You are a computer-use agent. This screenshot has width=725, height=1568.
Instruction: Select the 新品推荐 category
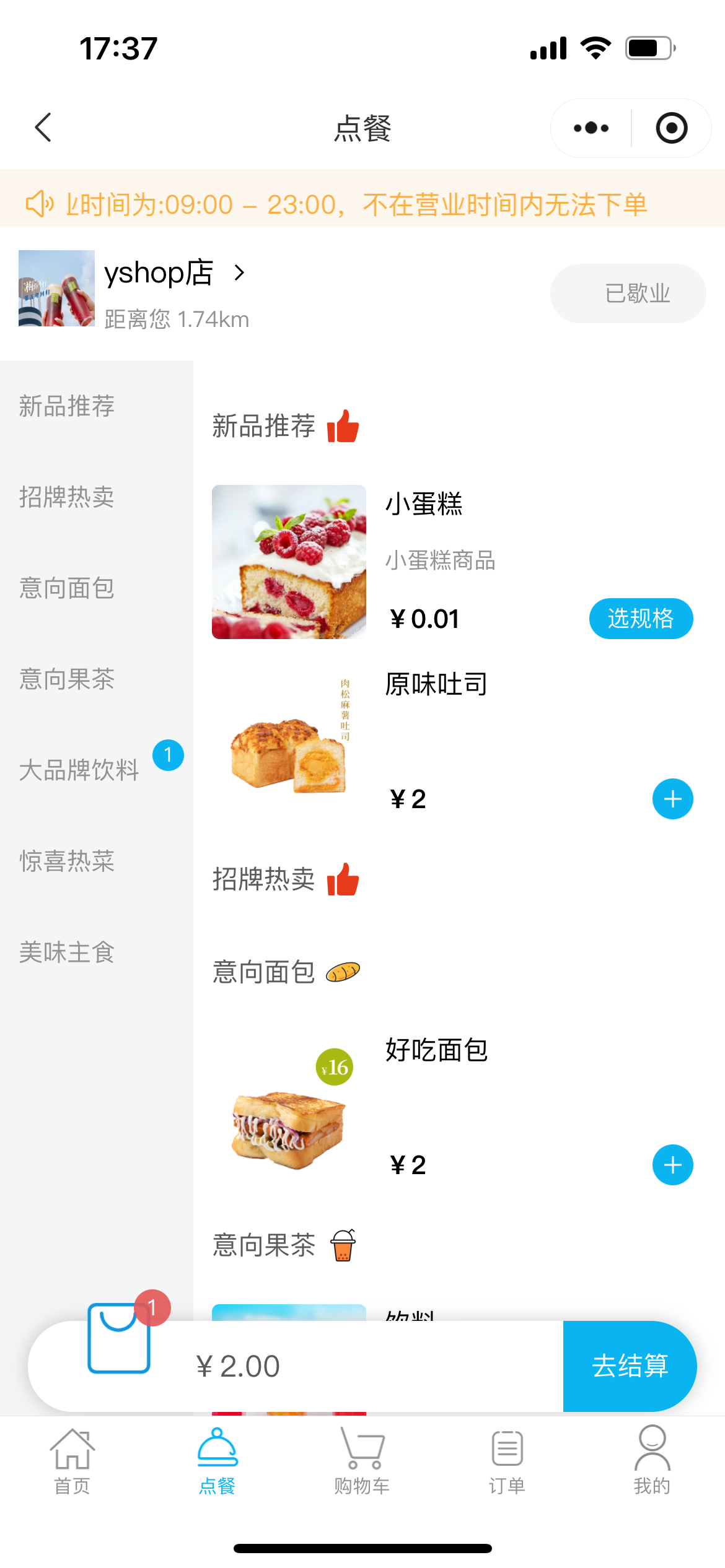point(67,406)
